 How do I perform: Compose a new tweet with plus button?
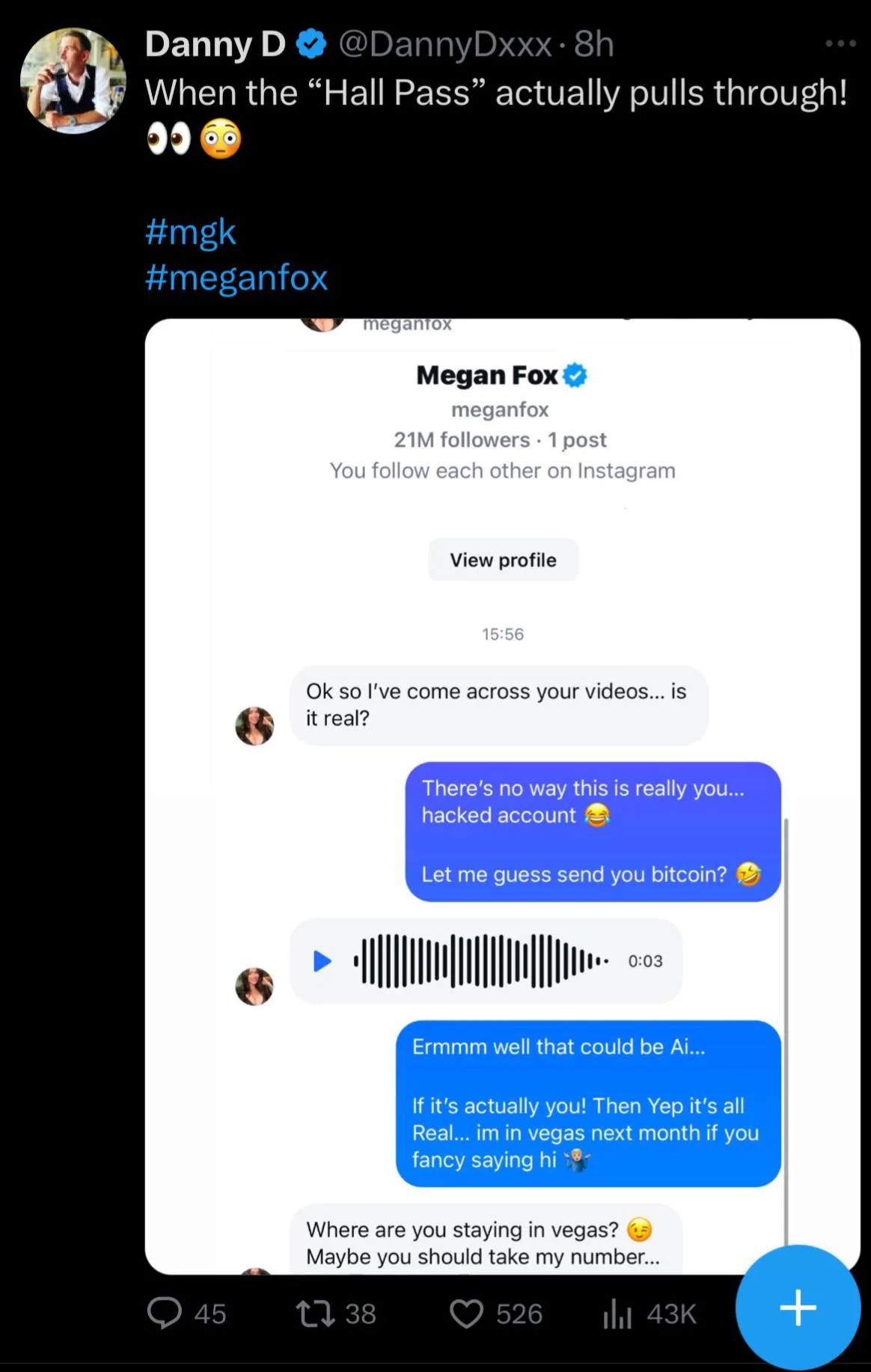(798, 1308)
